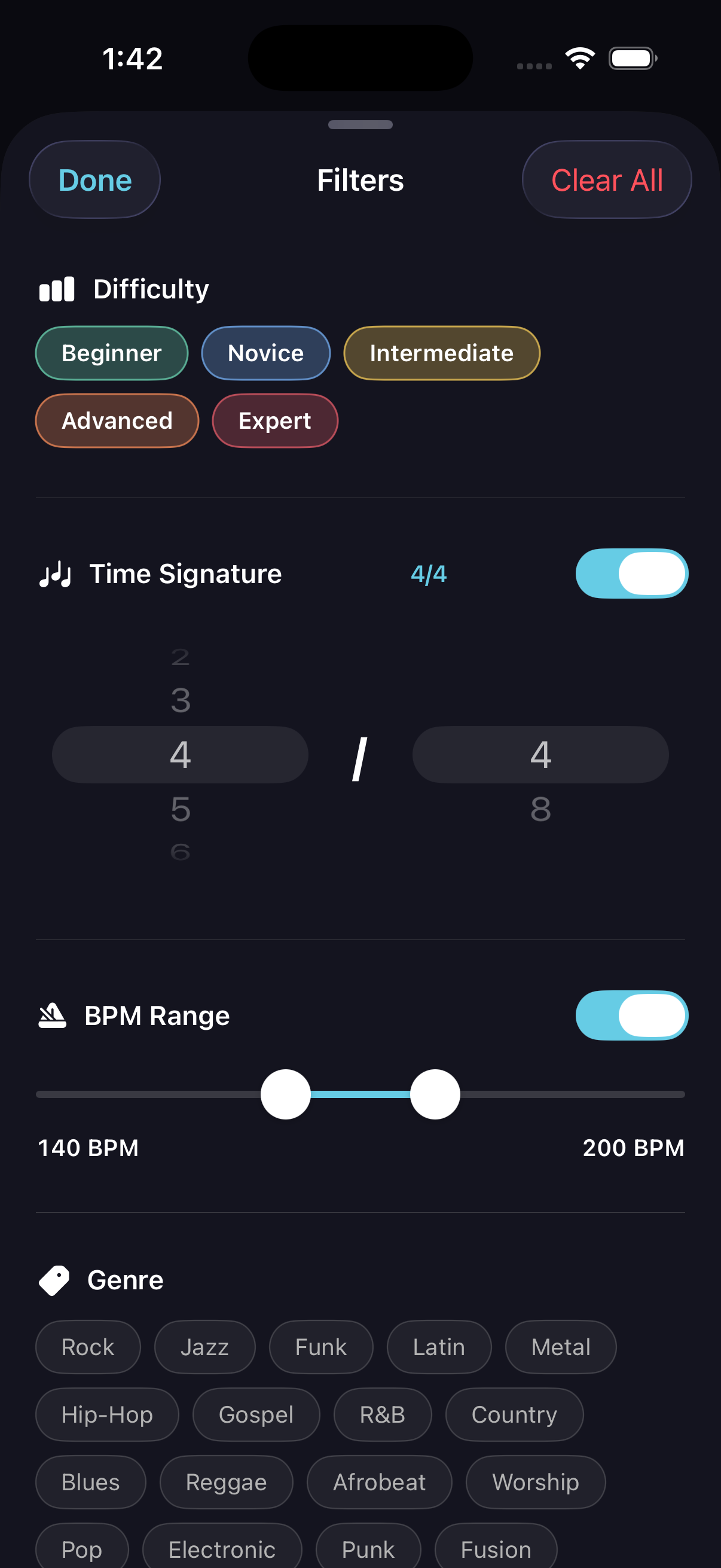Tap Done to close the filters
721x1568 pixels.
click(x=95, y=180)
